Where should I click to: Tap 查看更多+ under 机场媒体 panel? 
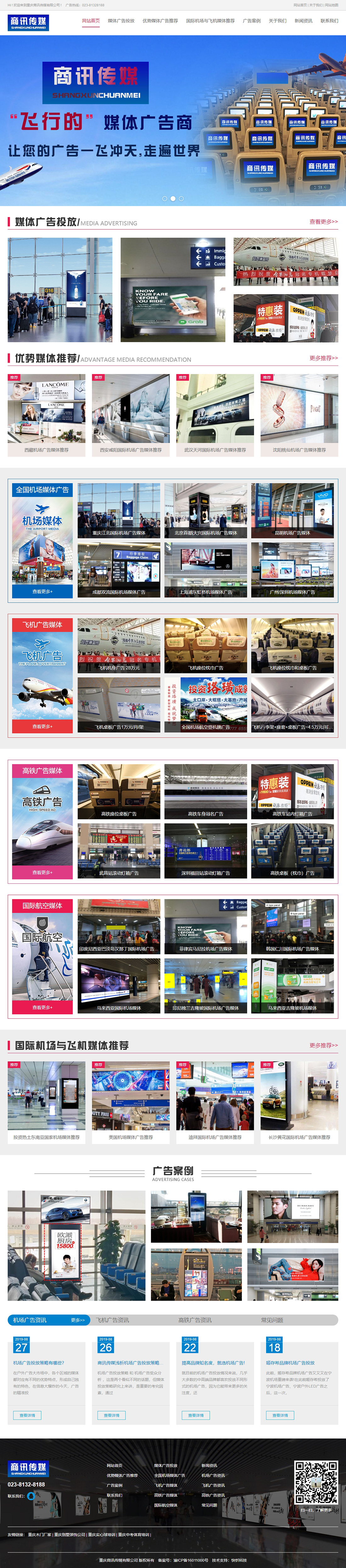pos(42,591)
